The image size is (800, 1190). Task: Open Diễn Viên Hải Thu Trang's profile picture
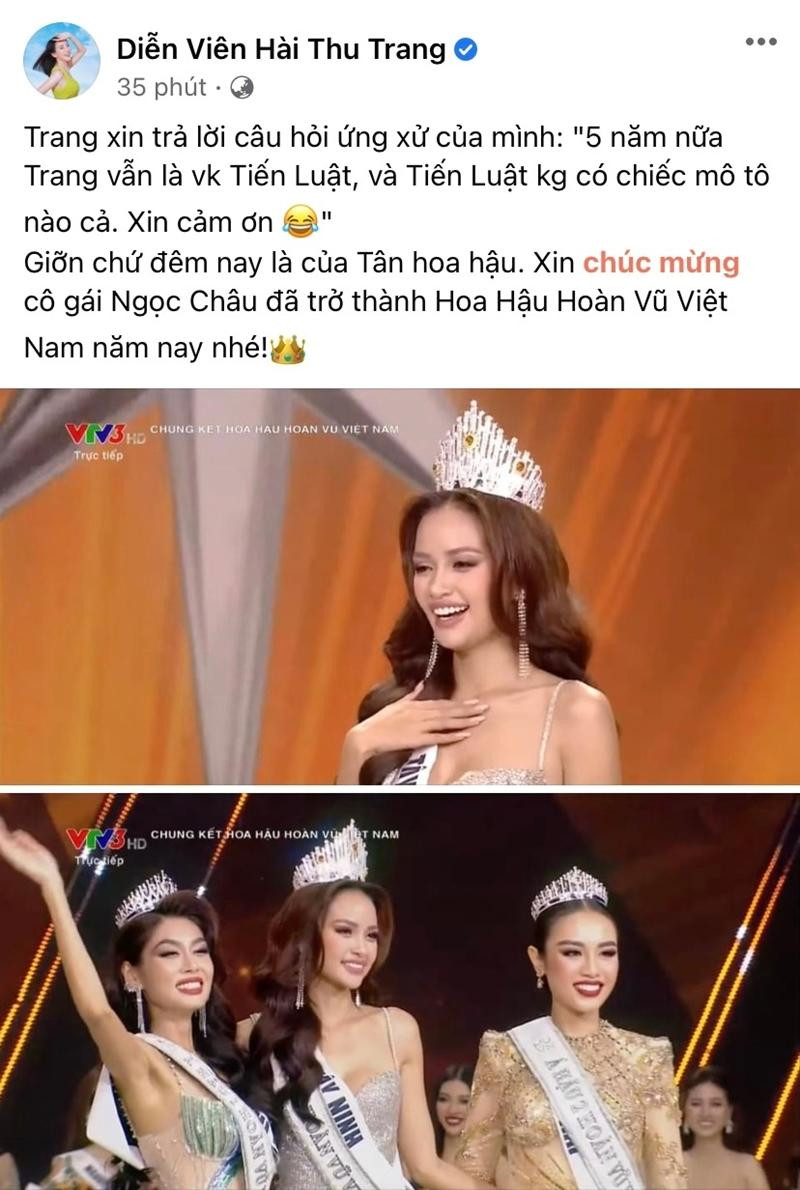62,61
